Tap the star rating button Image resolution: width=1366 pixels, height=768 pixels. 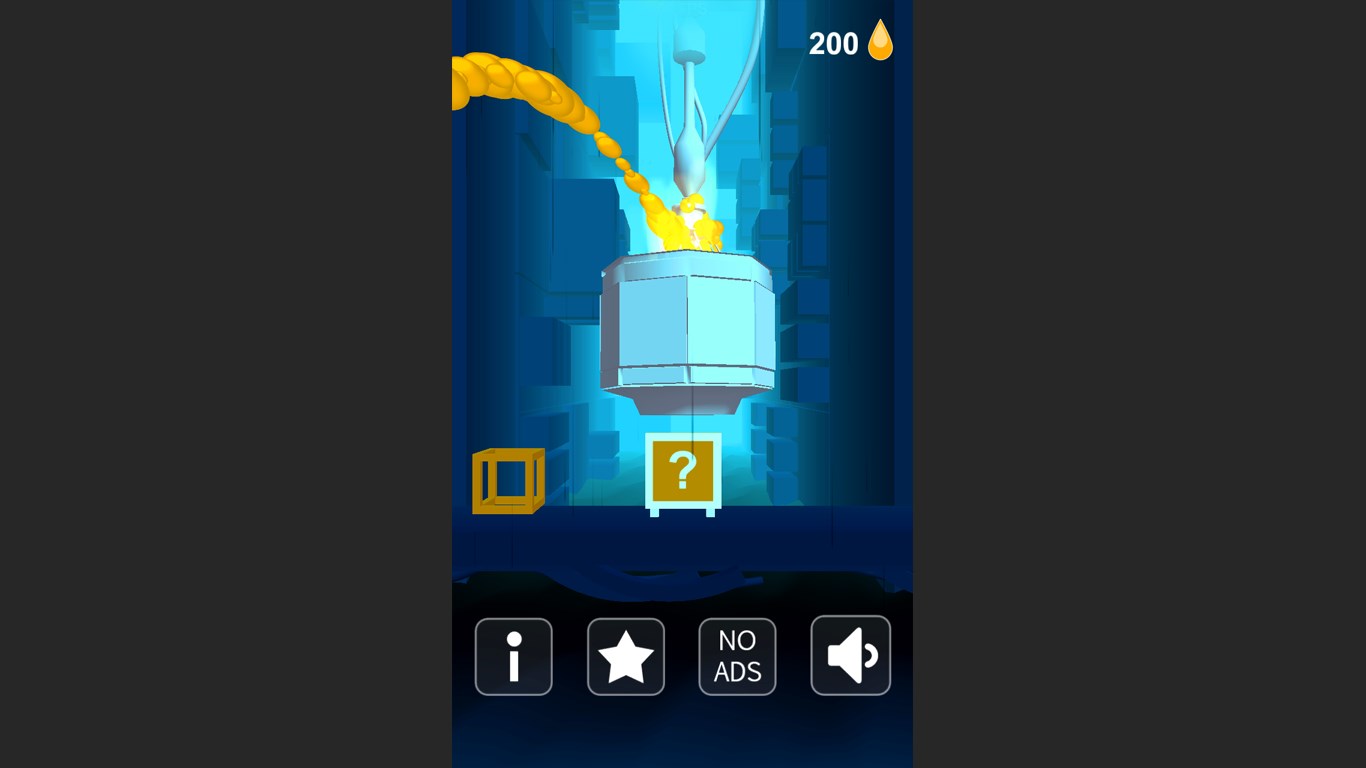(x=626, y=656)
